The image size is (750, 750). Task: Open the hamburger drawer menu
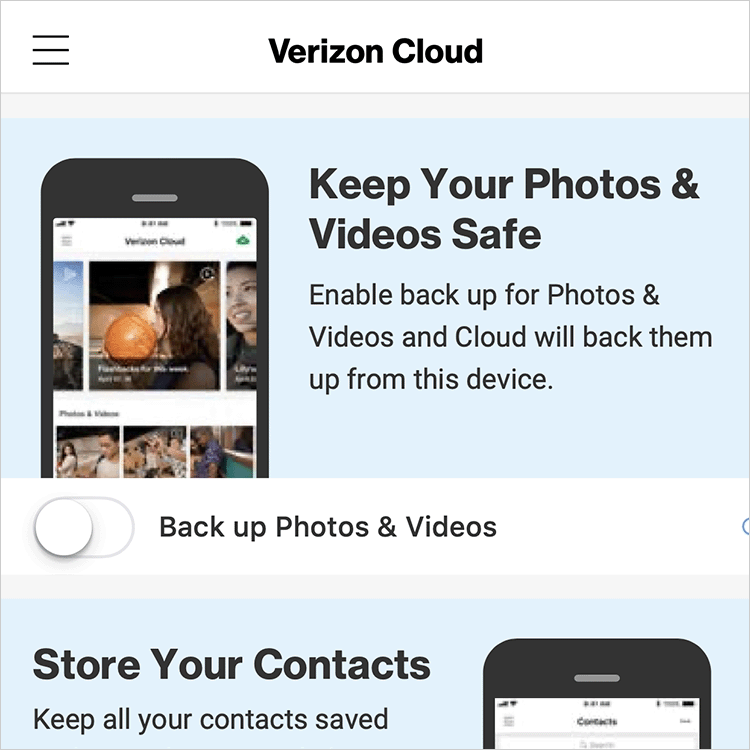(50, 50)
